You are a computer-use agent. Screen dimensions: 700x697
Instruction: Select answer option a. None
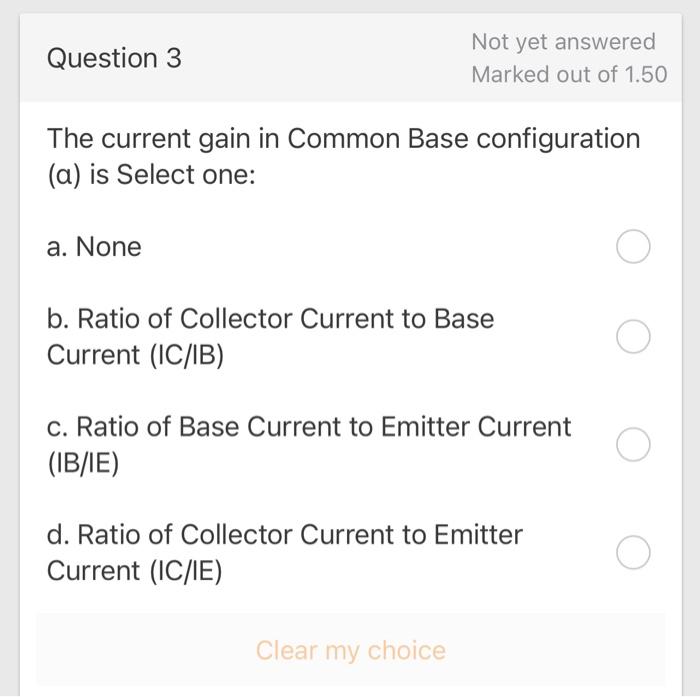pyautogui.click(x=633, y=246)
